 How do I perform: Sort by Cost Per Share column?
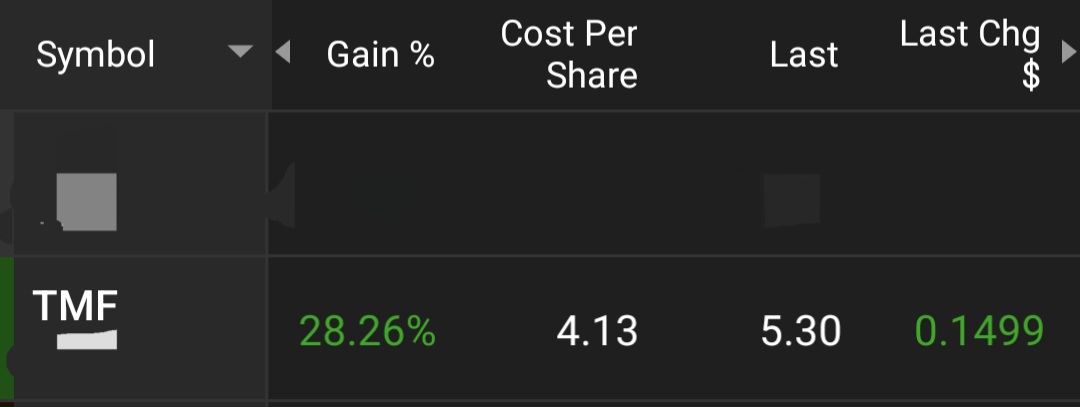click(x=570, y=55)
